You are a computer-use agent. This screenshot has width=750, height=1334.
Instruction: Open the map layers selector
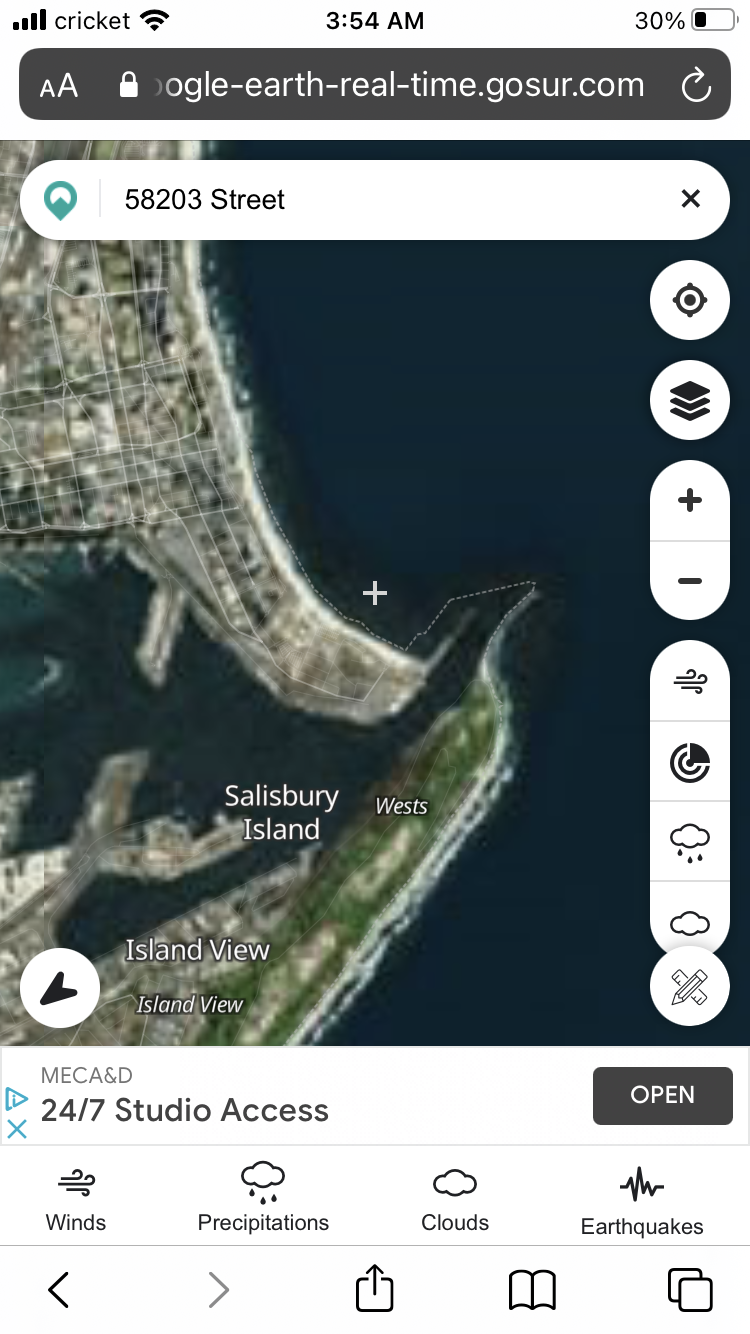pos(690,400)
